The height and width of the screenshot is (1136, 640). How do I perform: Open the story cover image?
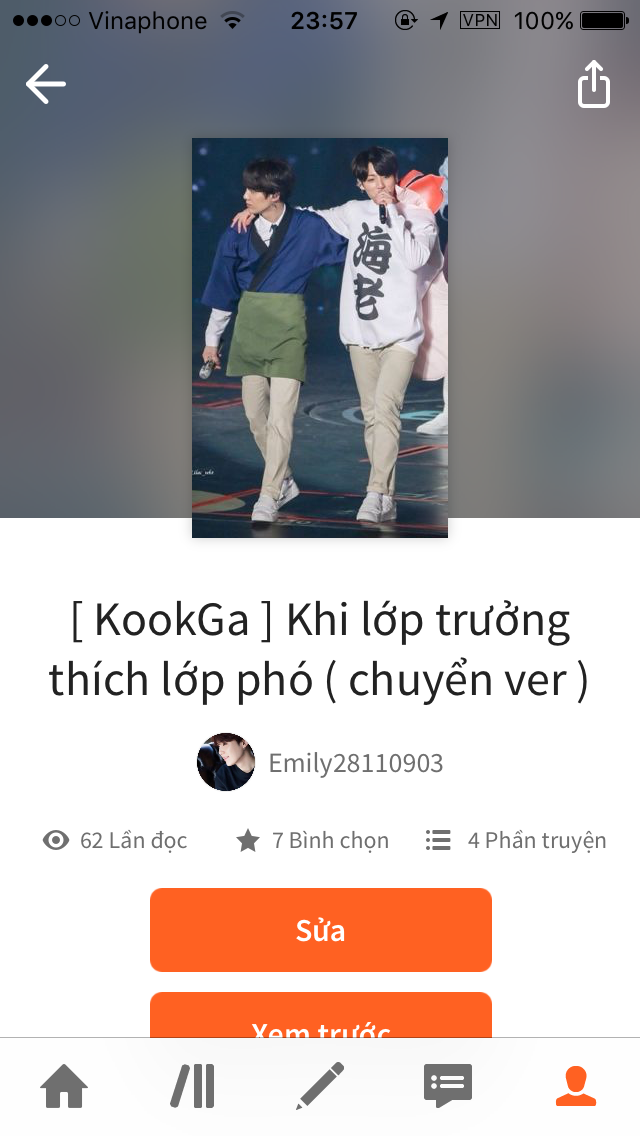click(320, 337)
